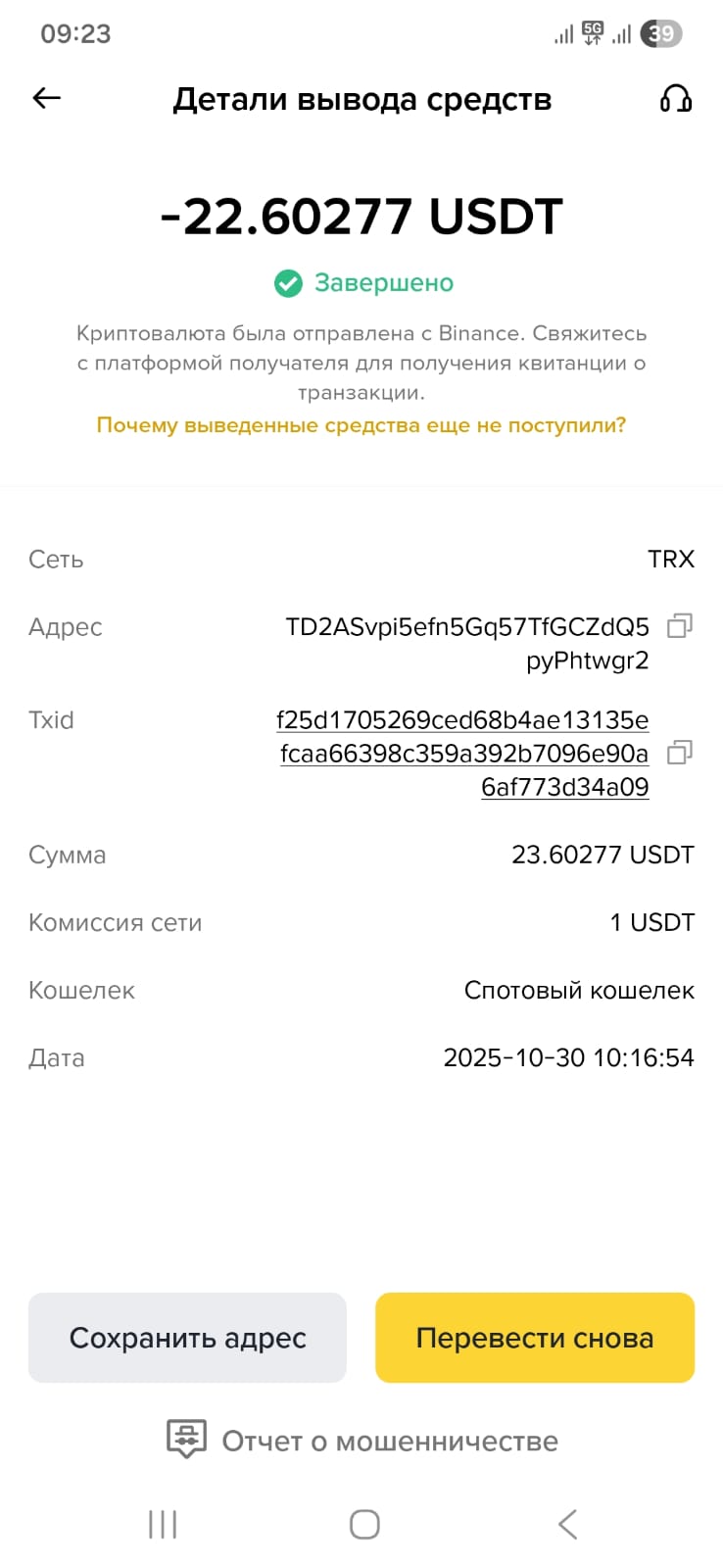Copy the withdrawal address

[679, 625]
